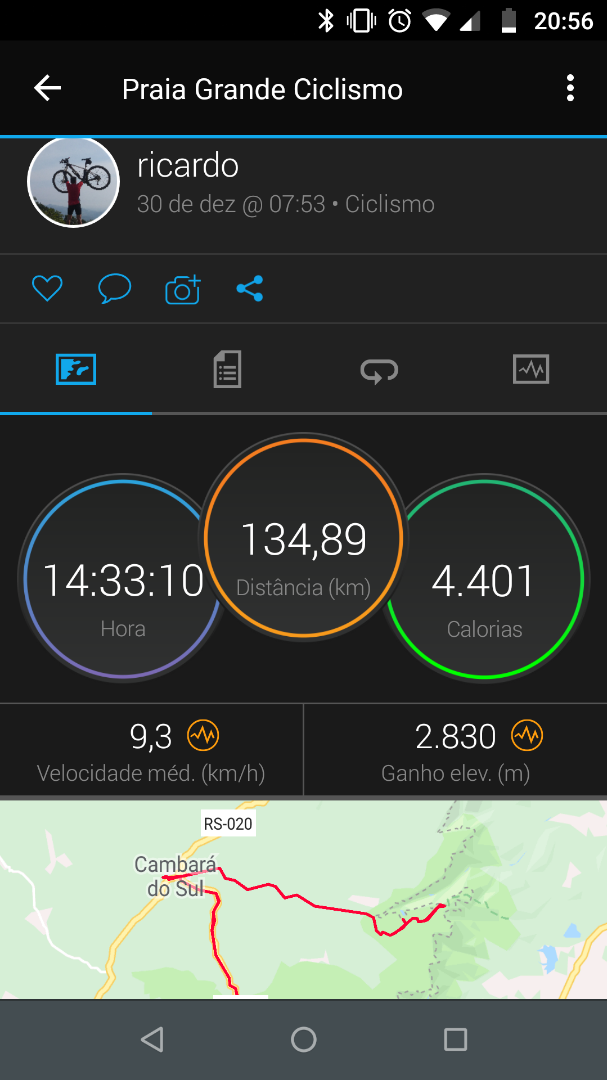Image resolution: width=607 pixels, height=1080 pixels.
Task: Switch to the stats details tab
Action: [228, 370]
